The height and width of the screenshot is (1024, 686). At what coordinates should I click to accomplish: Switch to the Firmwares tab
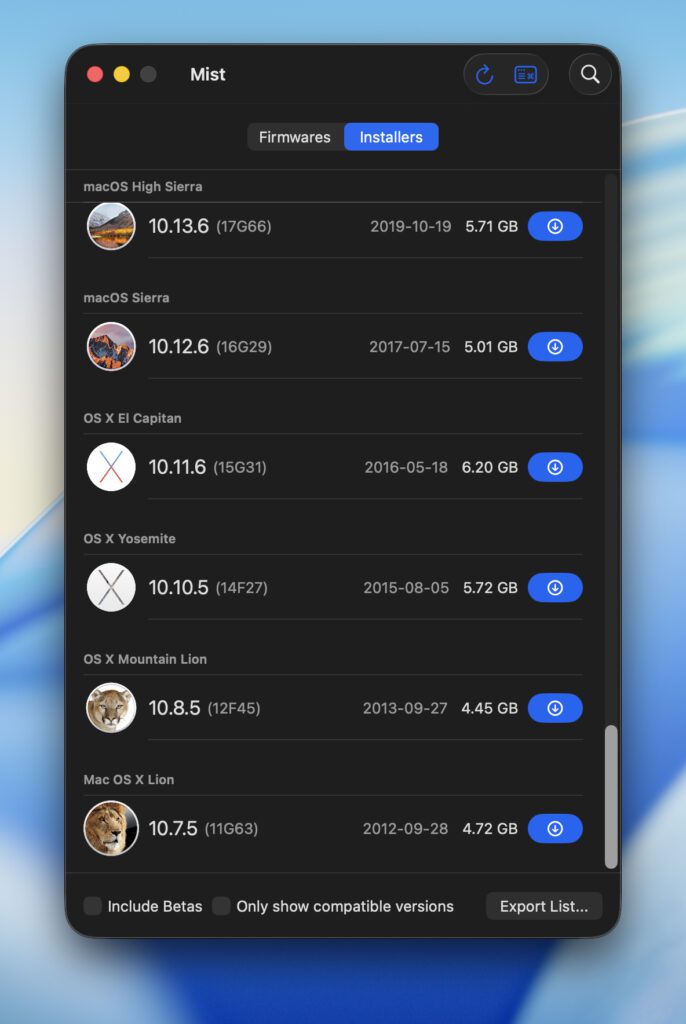(294, 137)
